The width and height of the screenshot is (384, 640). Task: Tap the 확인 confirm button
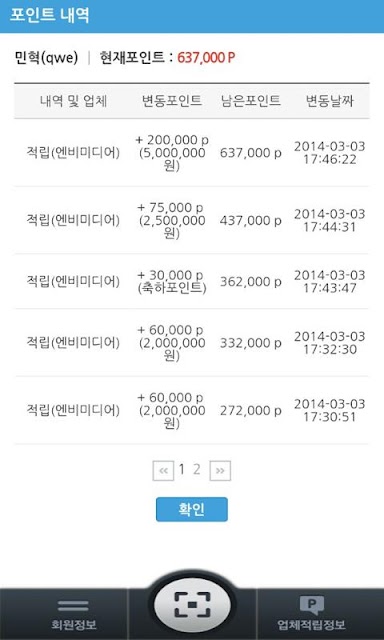192,509
